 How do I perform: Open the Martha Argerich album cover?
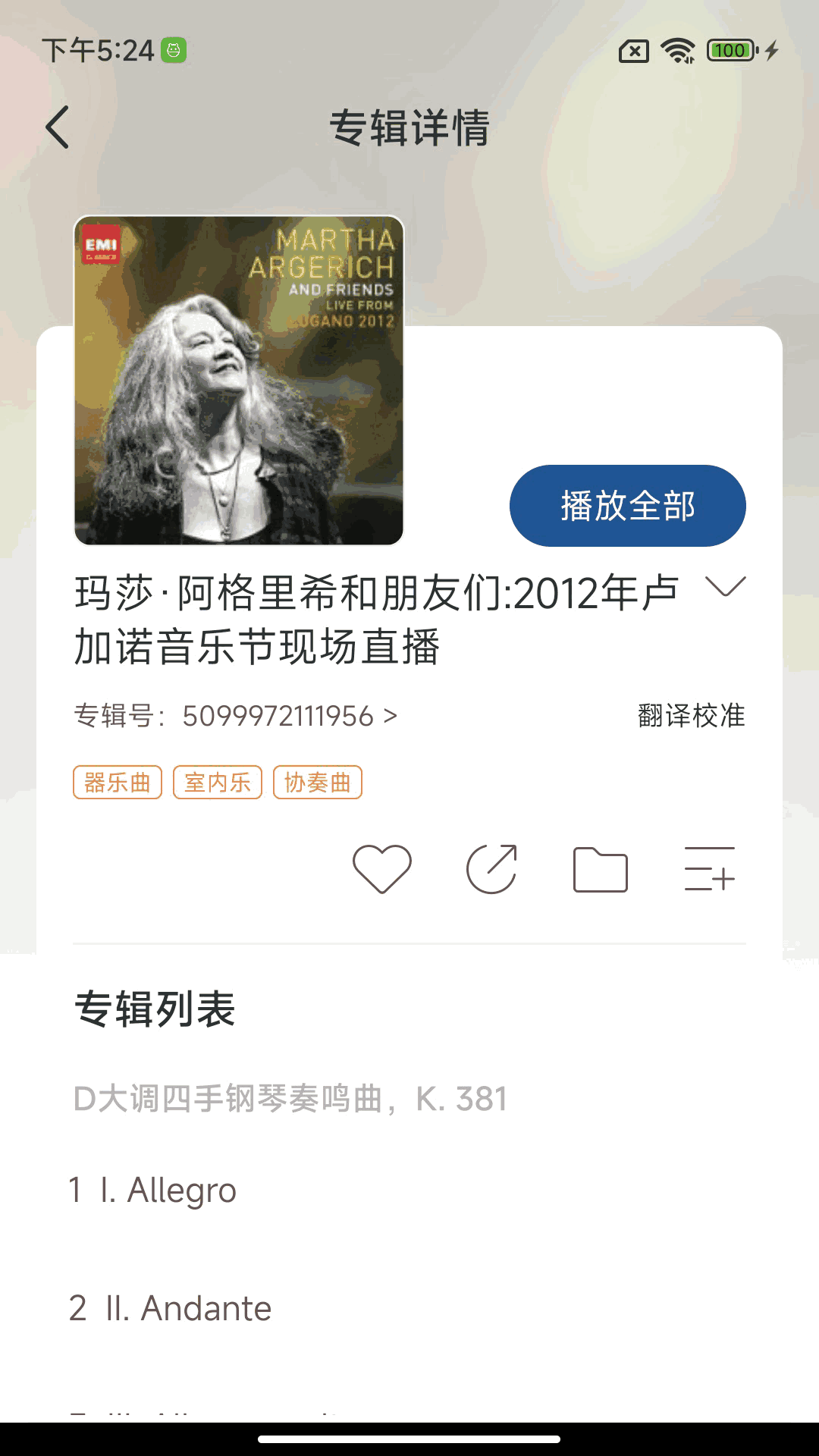pos(239,381)
